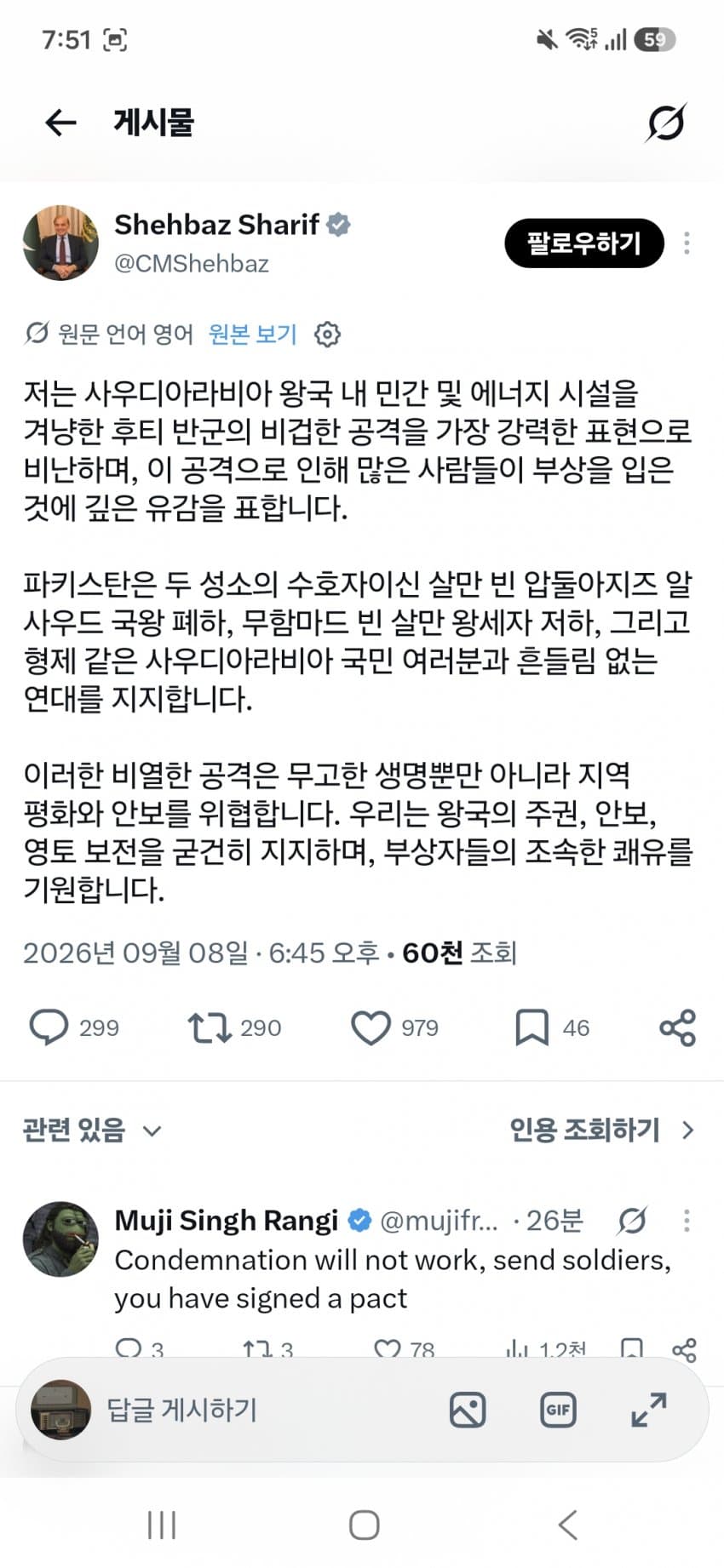Open translation settings gear icon
The image size is (724, 1568).
click(327, 335)
